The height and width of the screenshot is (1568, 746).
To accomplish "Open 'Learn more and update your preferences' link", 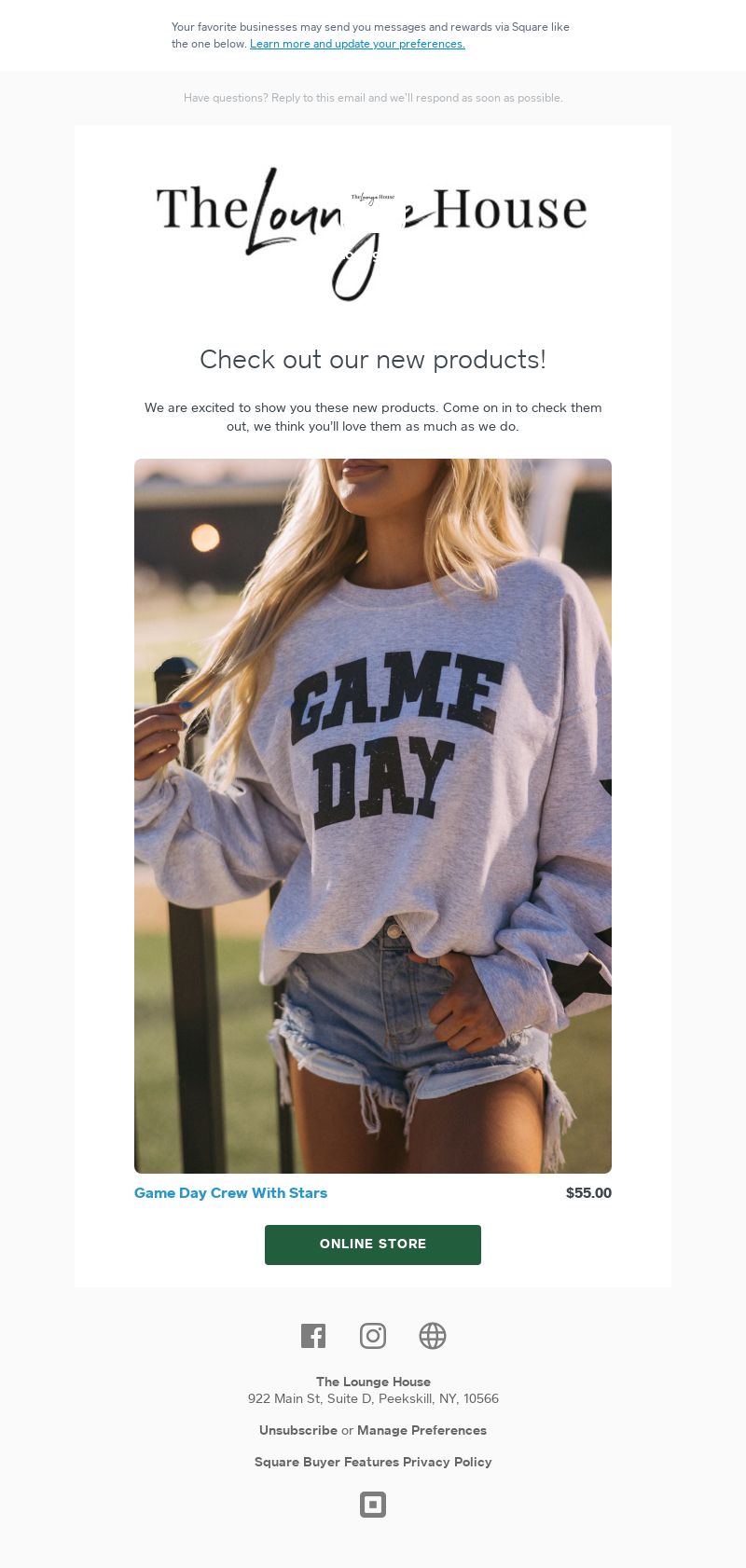I will [357, 44].
